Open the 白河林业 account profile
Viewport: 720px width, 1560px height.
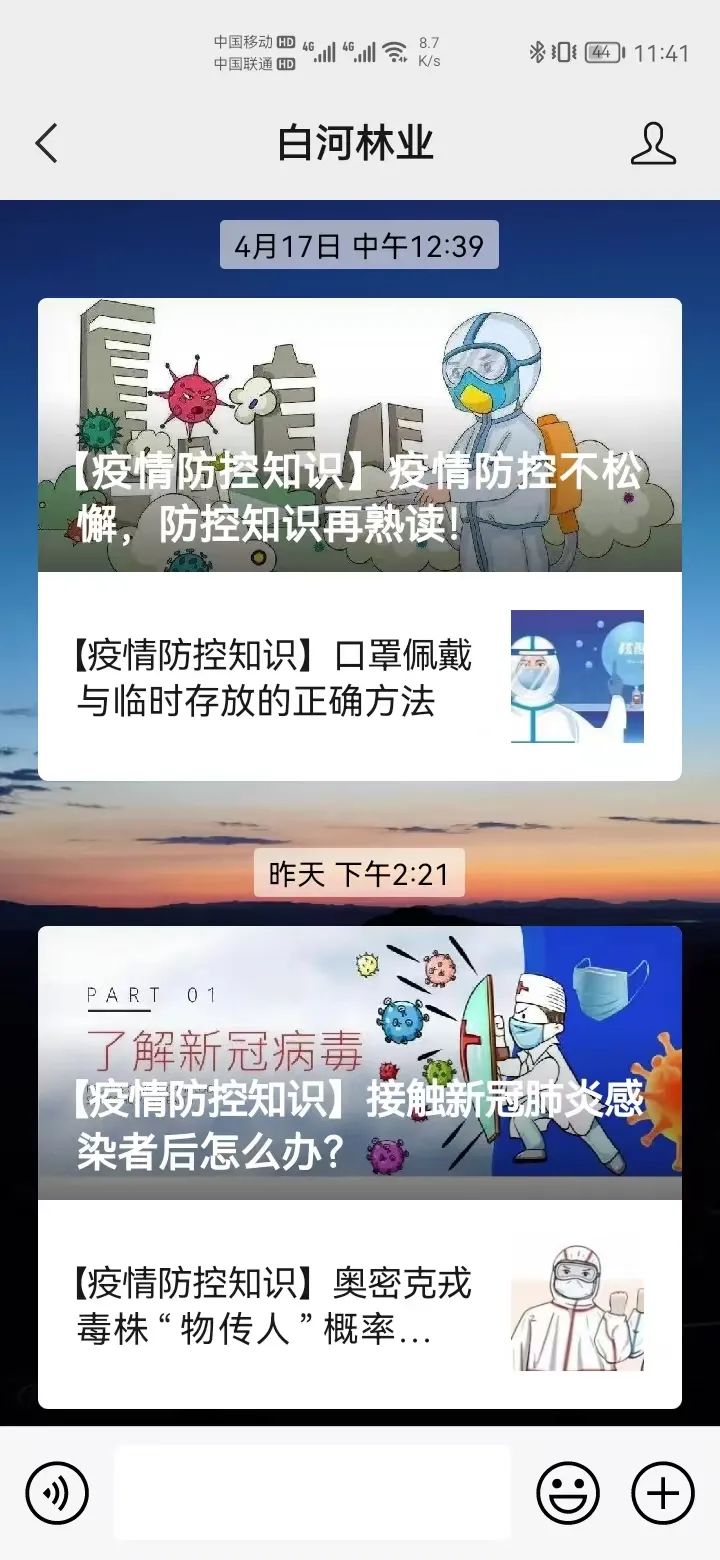653,144
